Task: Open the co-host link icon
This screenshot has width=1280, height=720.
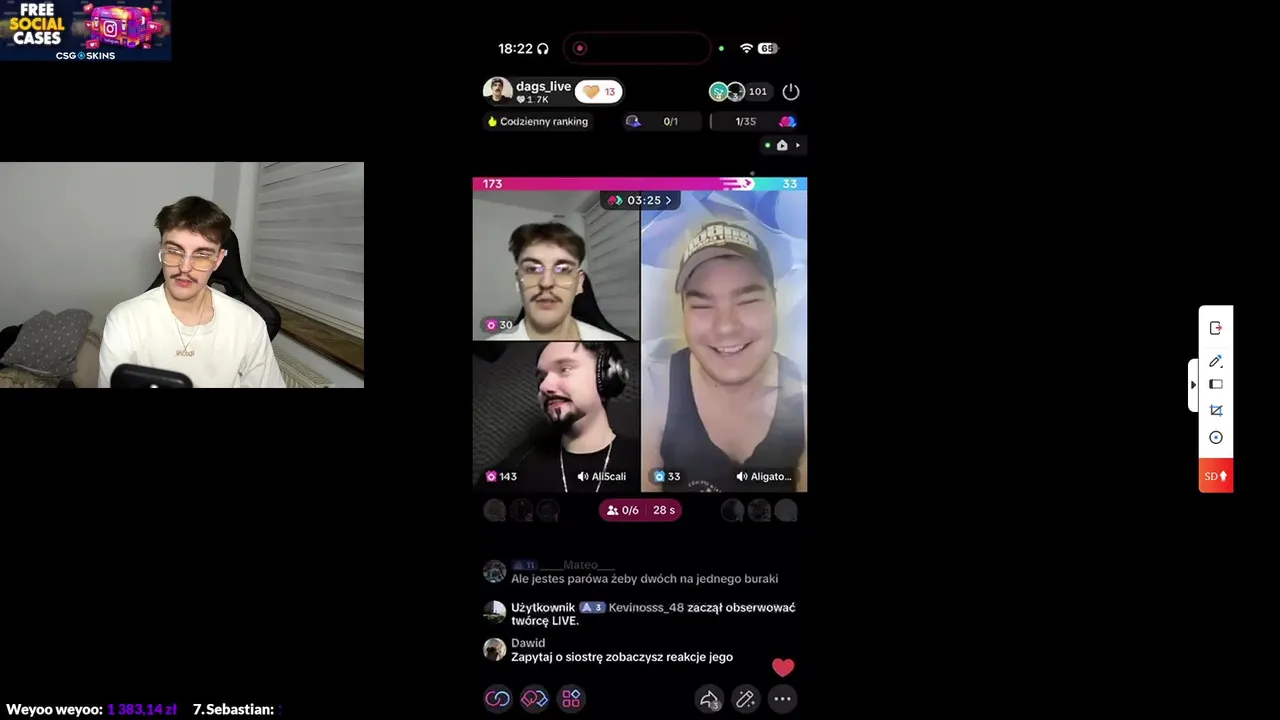Action: (497, 699)
